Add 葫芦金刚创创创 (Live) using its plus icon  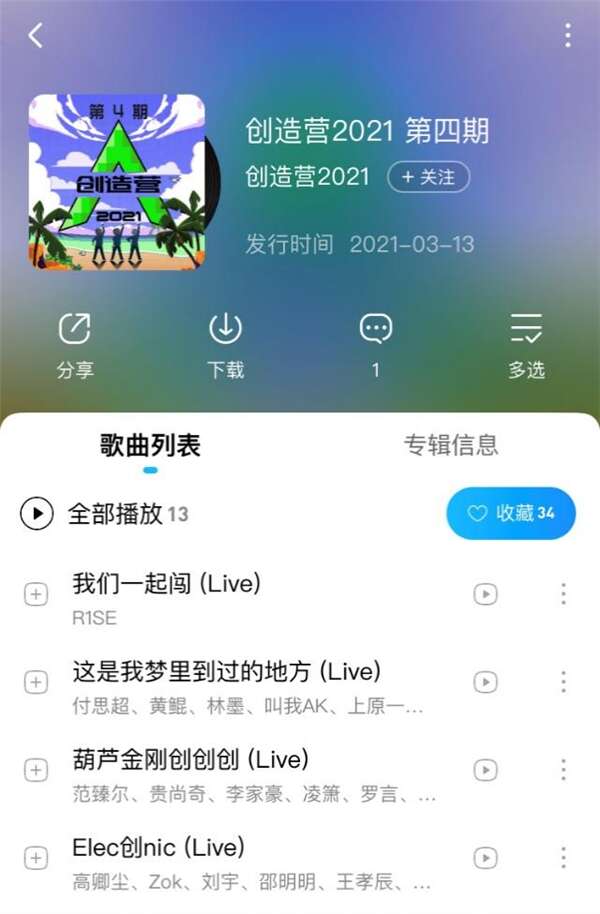point(36,770)
